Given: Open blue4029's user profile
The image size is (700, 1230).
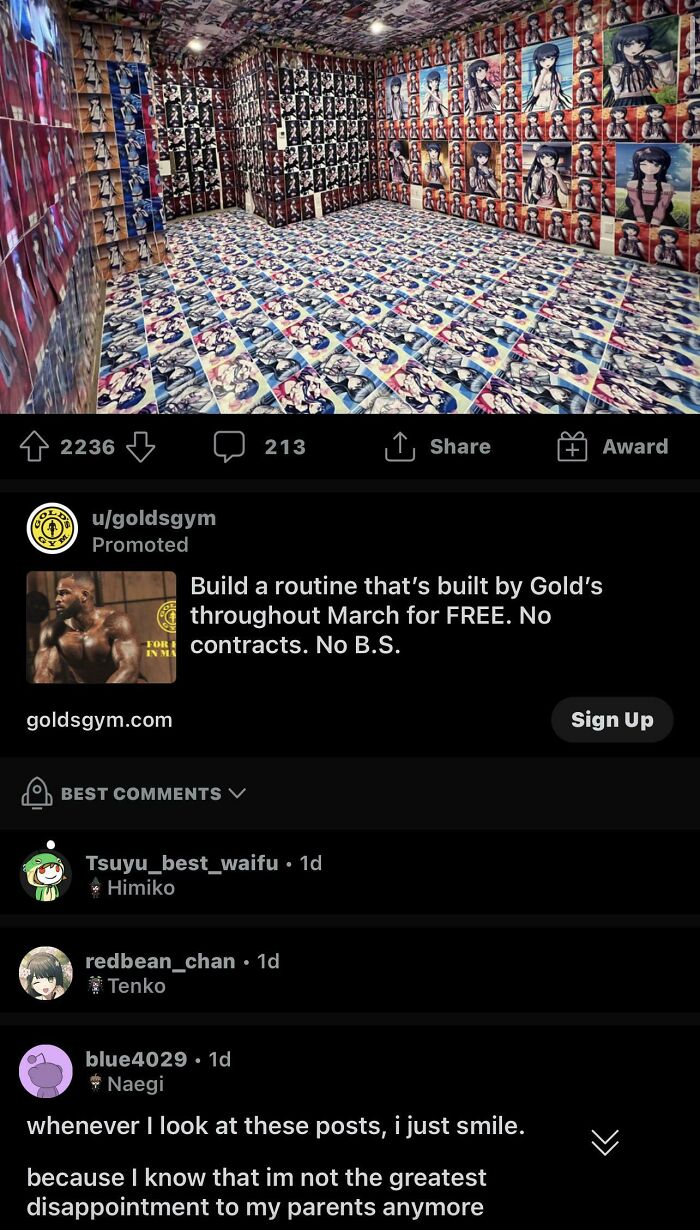Looking at the screenshot, I should click(136, 1058).
